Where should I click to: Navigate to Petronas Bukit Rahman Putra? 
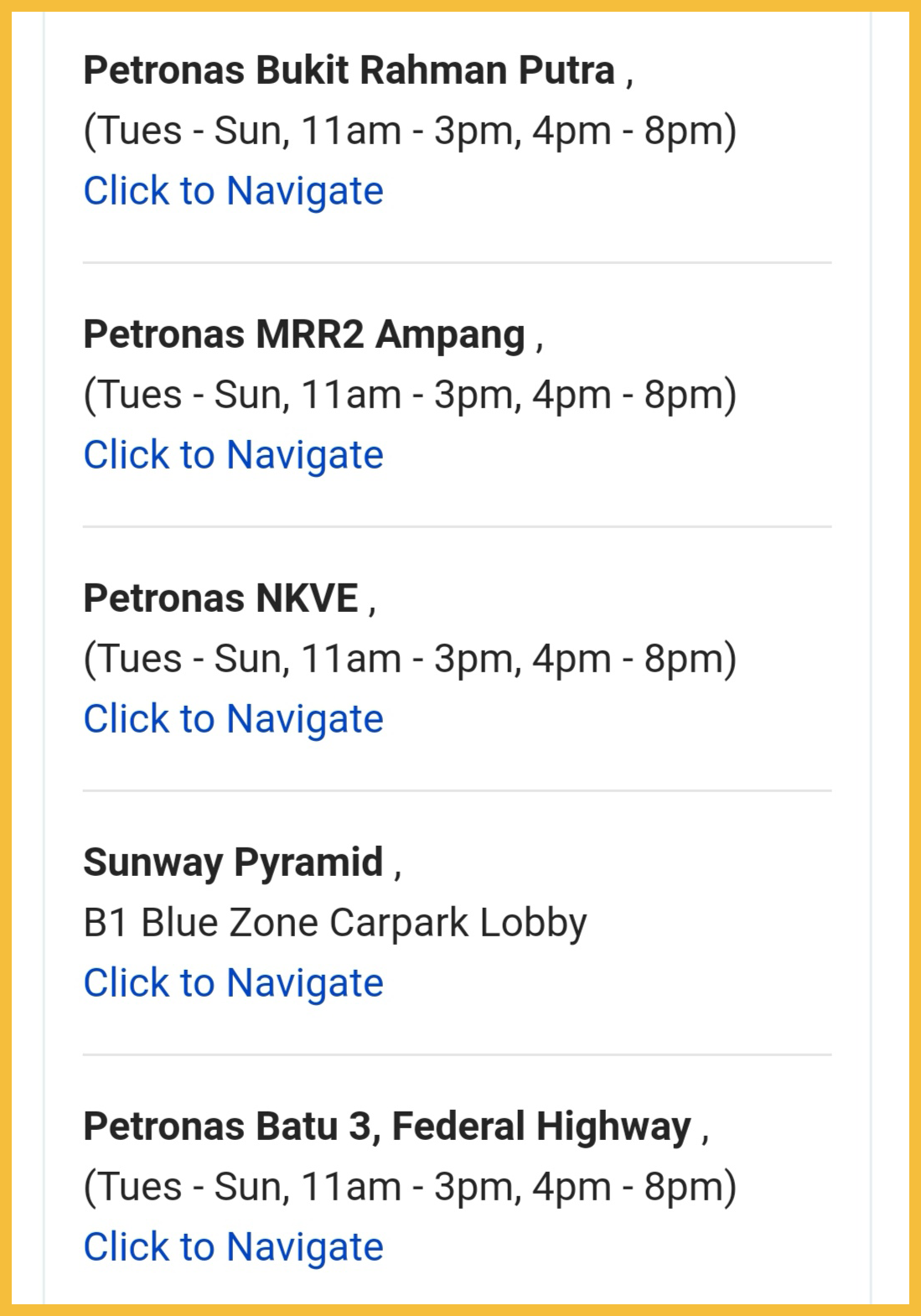(233, 191)
